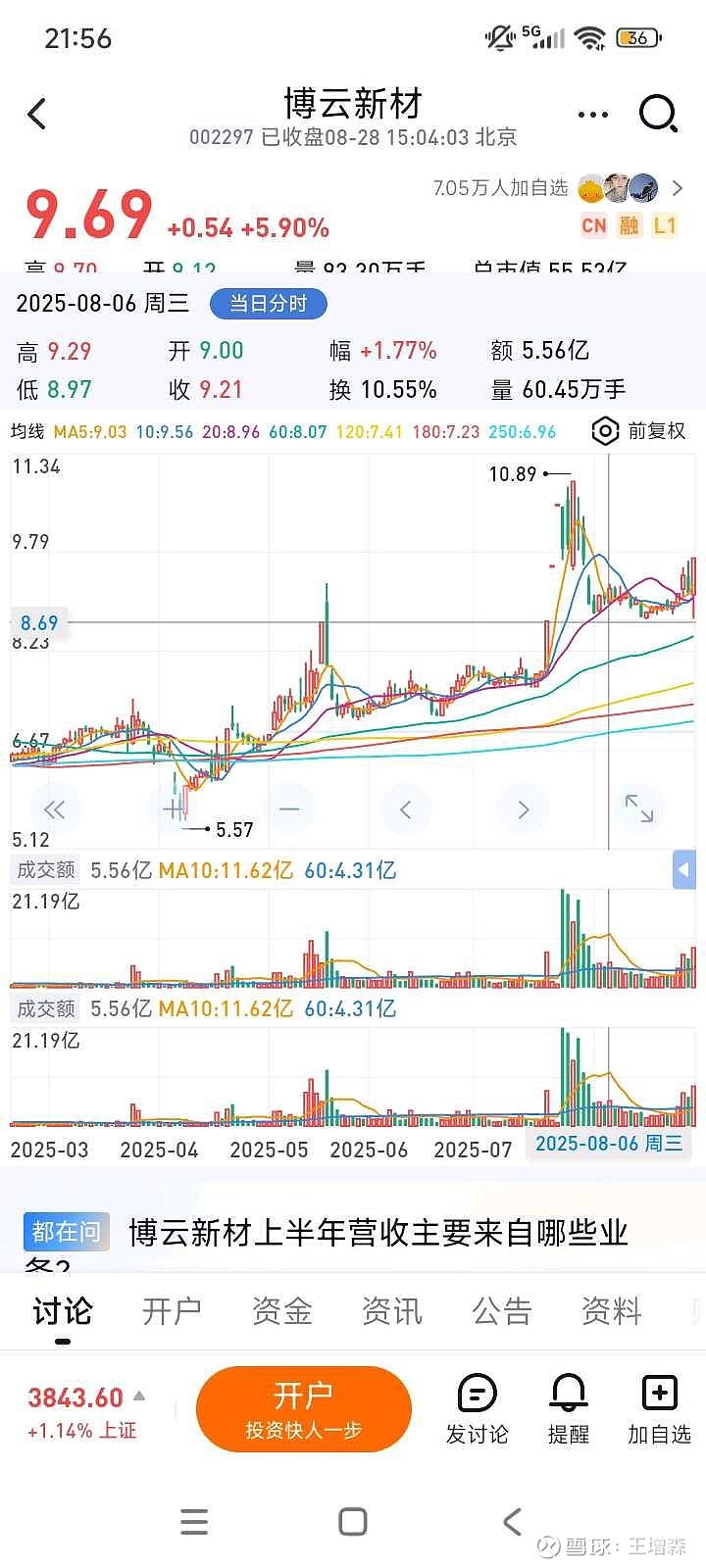This screenshot has height=1568, width=706.
Task: Switch to the 资讯 tab
Action: tap(391, 1311)
